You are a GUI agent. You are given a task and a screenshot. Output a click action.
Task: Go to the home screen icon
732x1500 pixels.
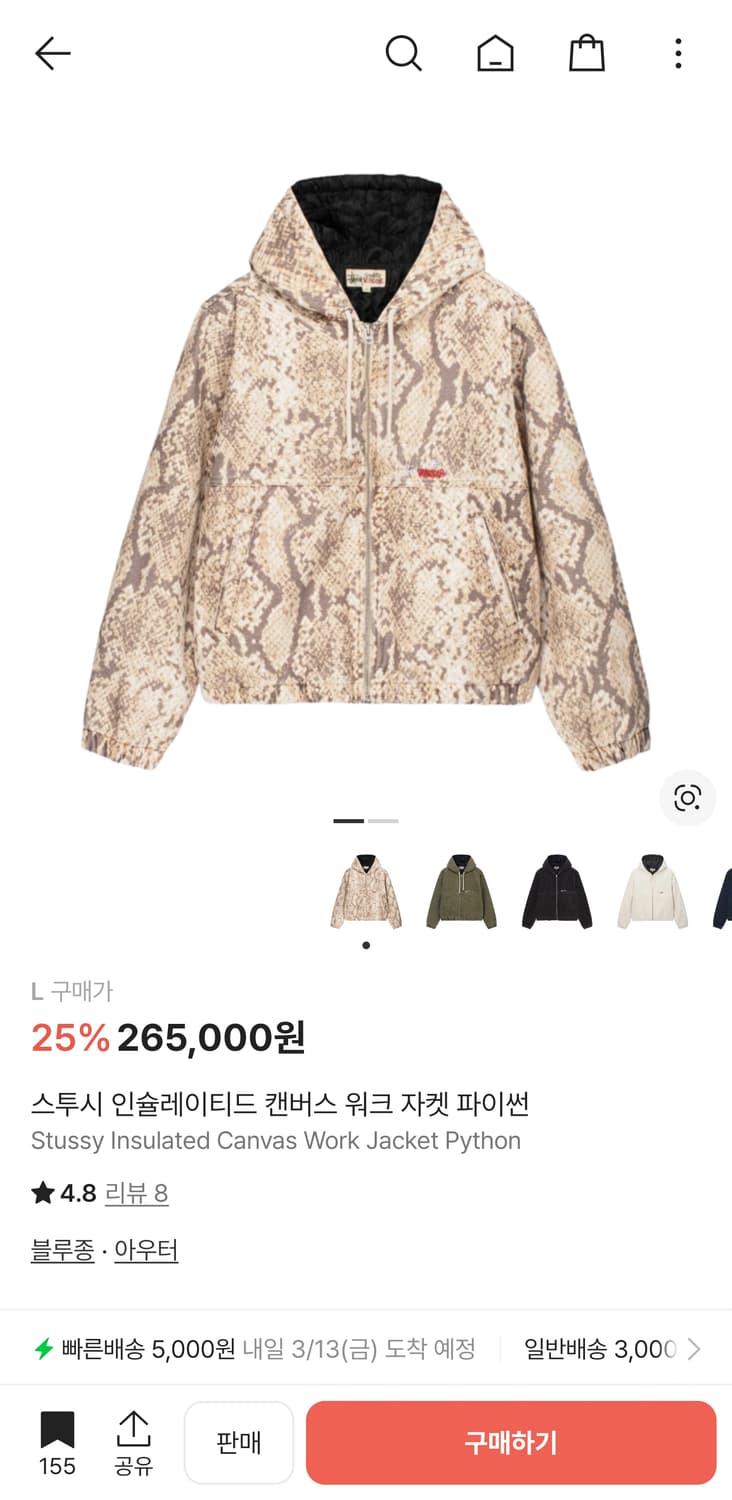pyautogui.click(x=494, y=55)
